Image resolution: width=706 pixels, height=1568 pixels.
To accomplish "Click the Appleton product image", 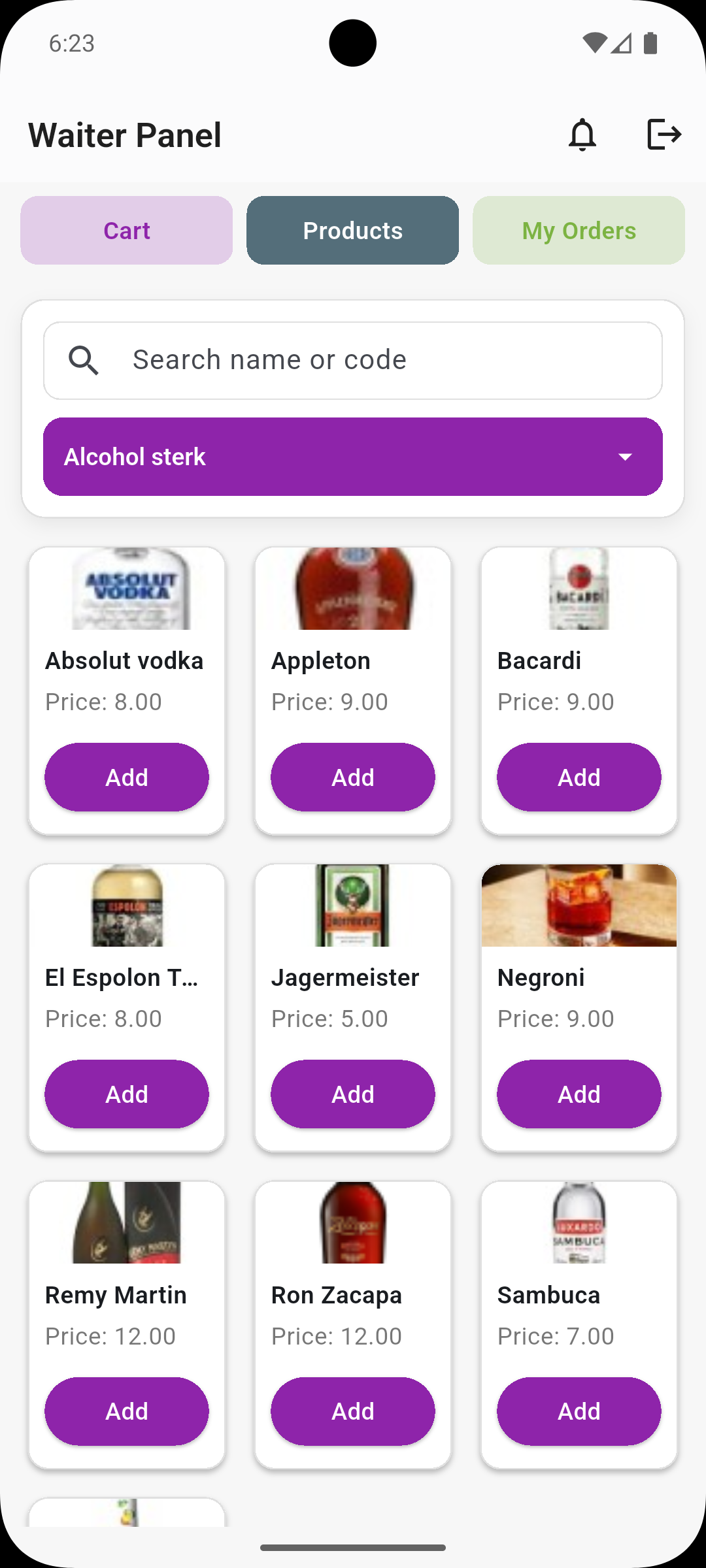I will [353, 589].
